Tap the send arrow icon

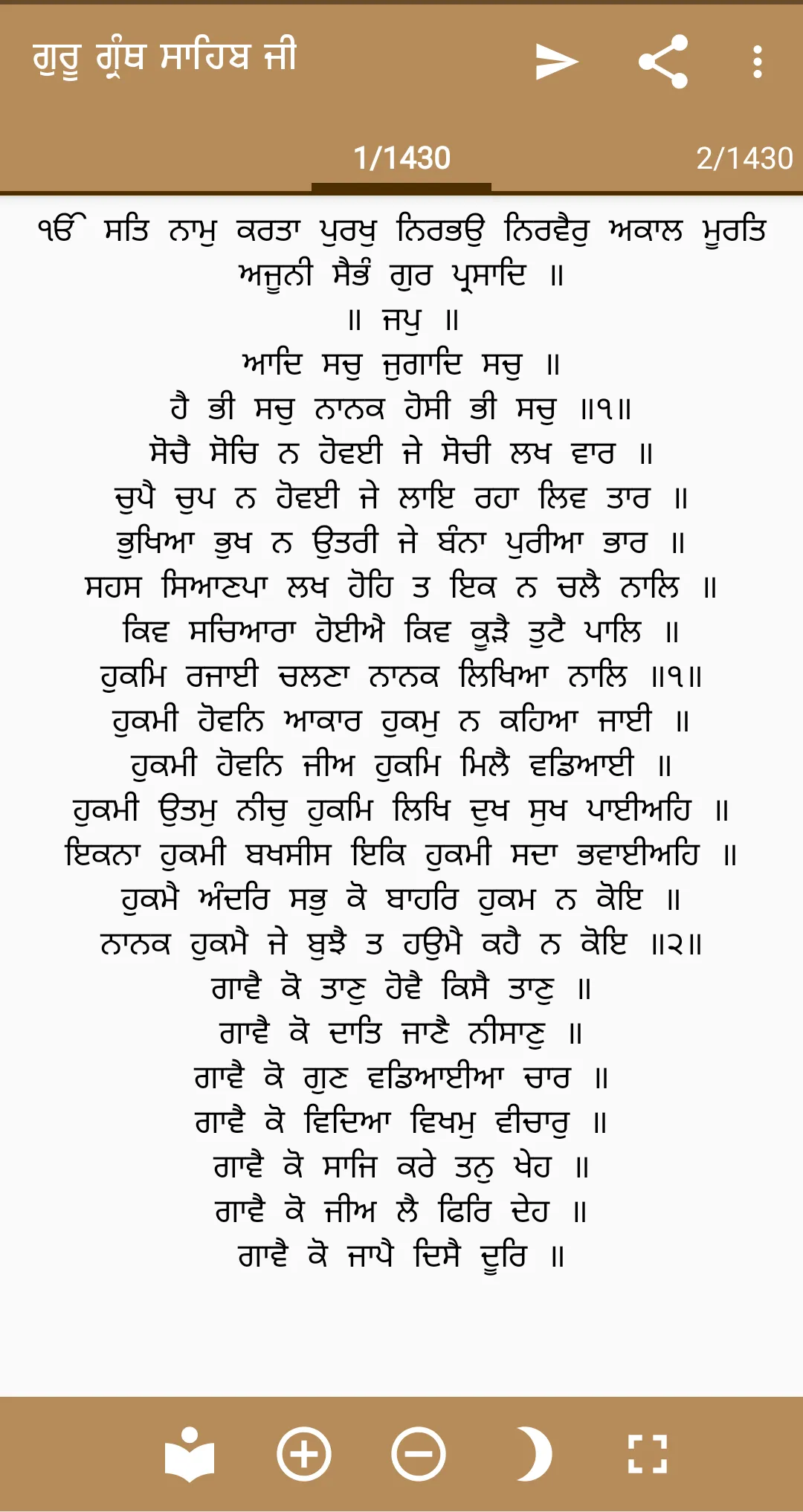pyautogui.click(x=557, y=62)
